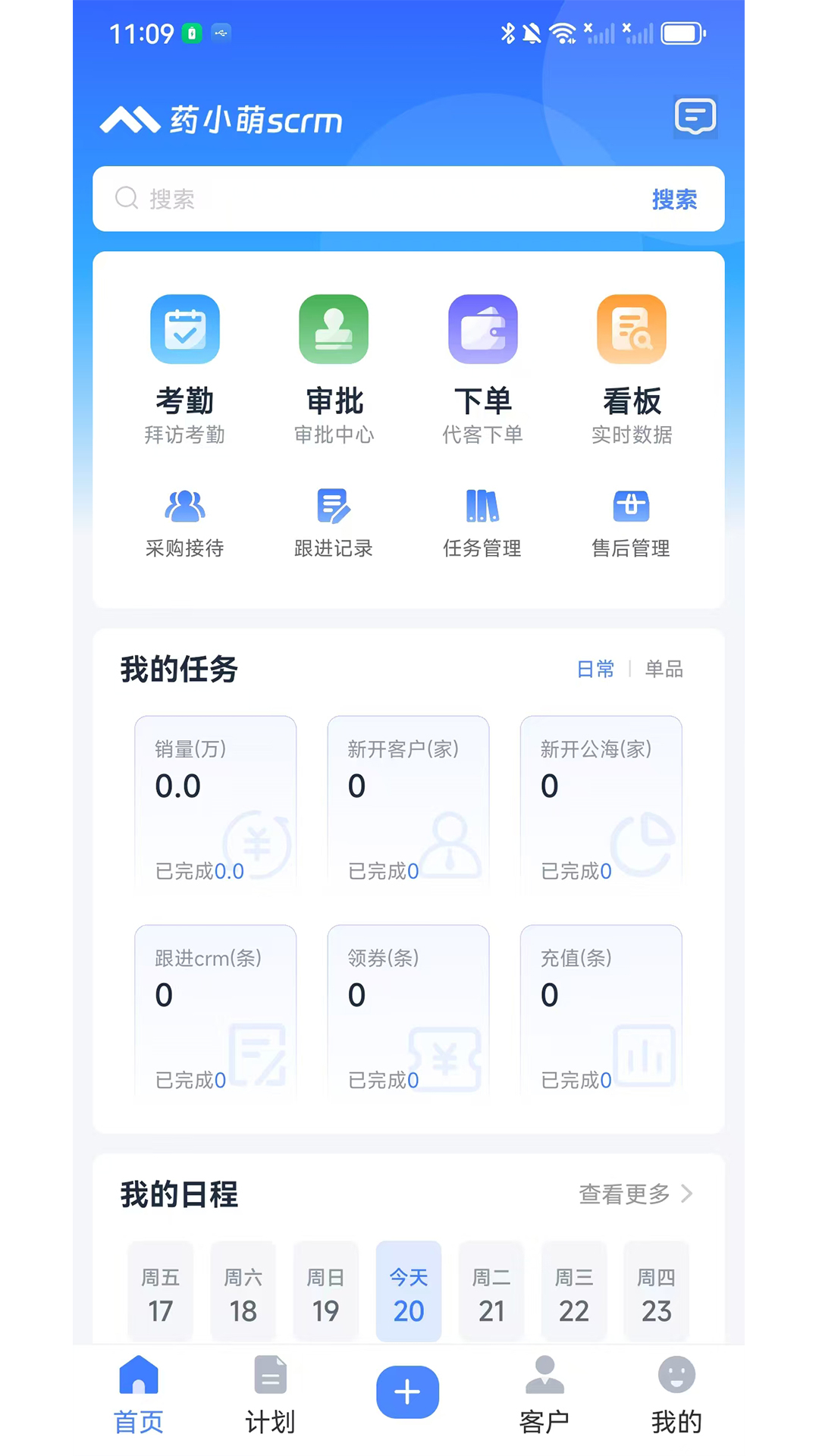The height and width of the screenshot is (1456, 819).
Task: Keep 日常 filter selected in 我的任务
Action: (596, 669)
